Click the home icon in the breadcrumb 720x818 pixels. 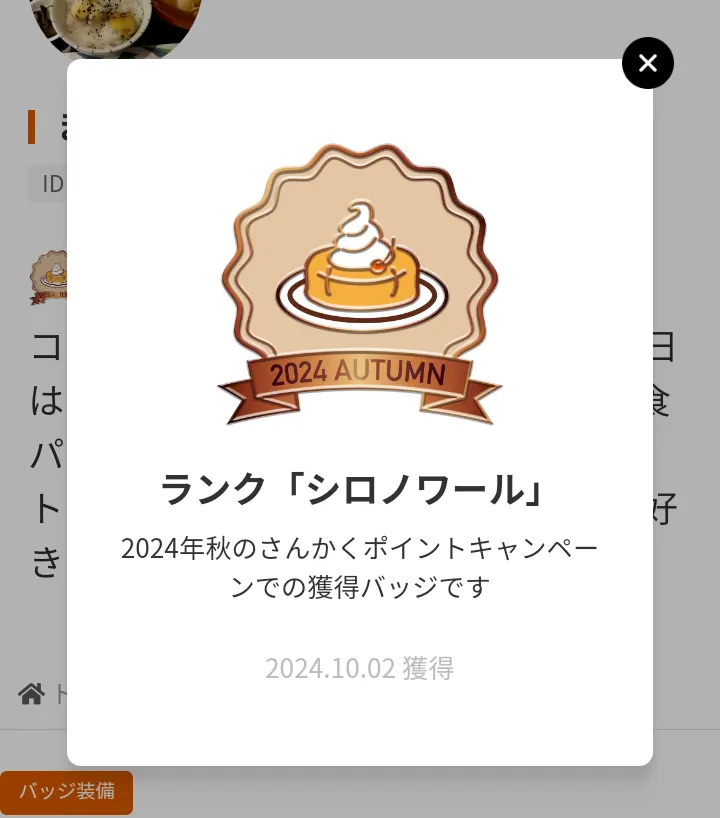tap(31, 693)
